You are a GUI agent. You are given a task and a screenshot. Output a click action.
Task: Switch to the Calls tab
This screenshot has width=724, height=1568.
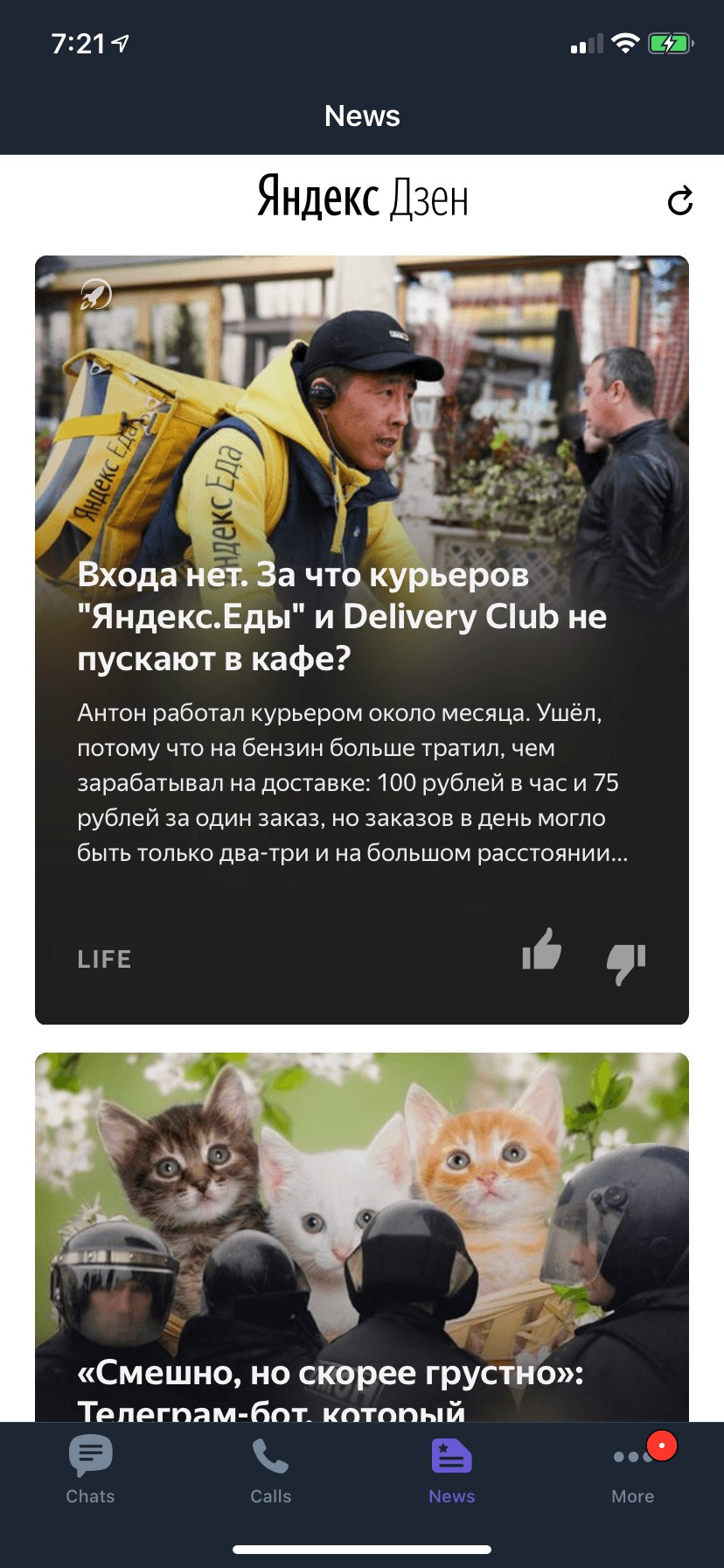pos(270,1471)
